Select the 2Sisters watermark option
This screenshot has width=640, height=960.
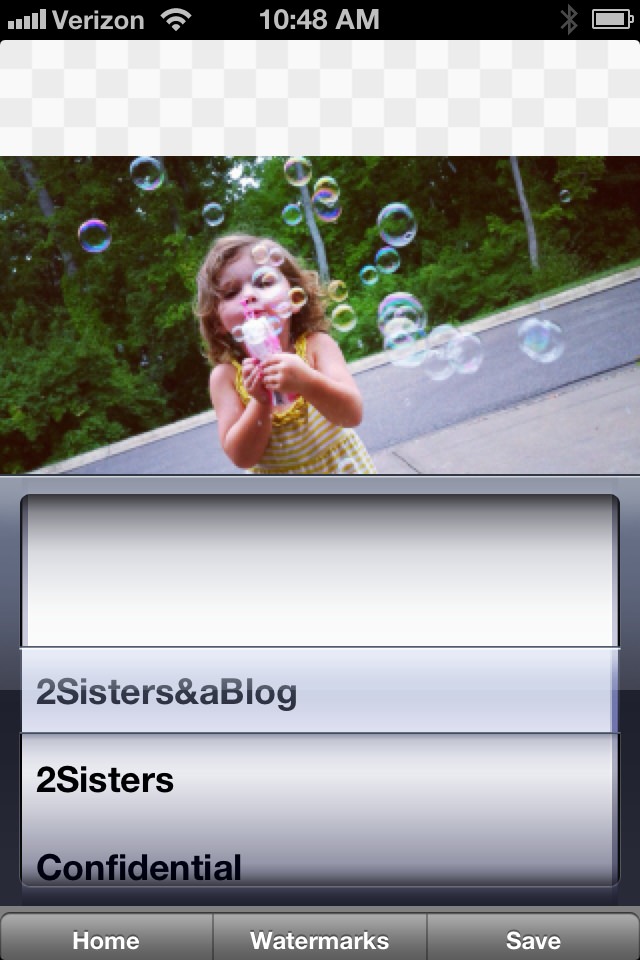[105, 780]
